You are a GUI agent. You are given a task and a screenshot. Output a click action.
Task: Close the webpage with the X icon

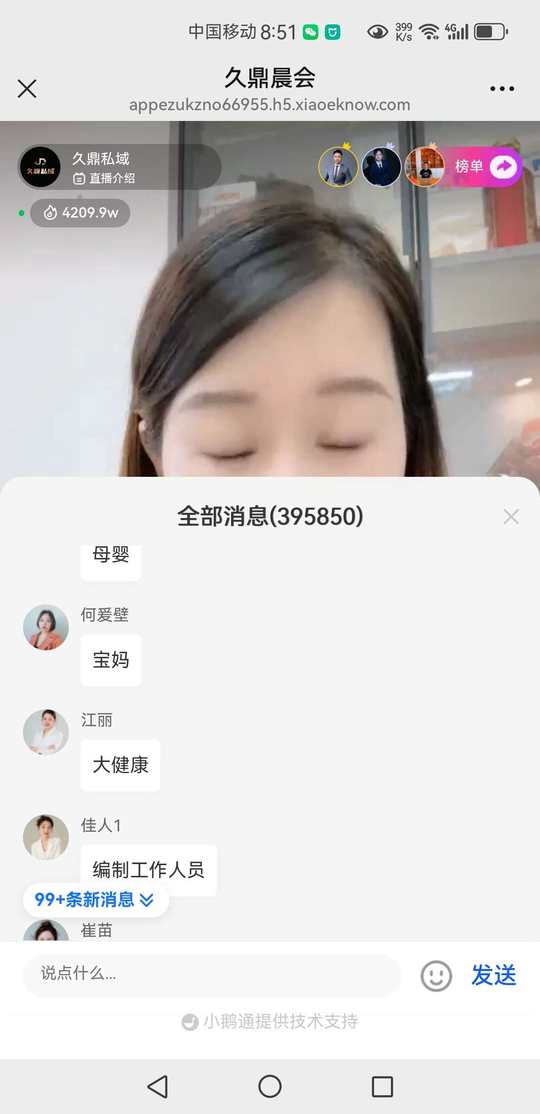(x=27, y=89)
